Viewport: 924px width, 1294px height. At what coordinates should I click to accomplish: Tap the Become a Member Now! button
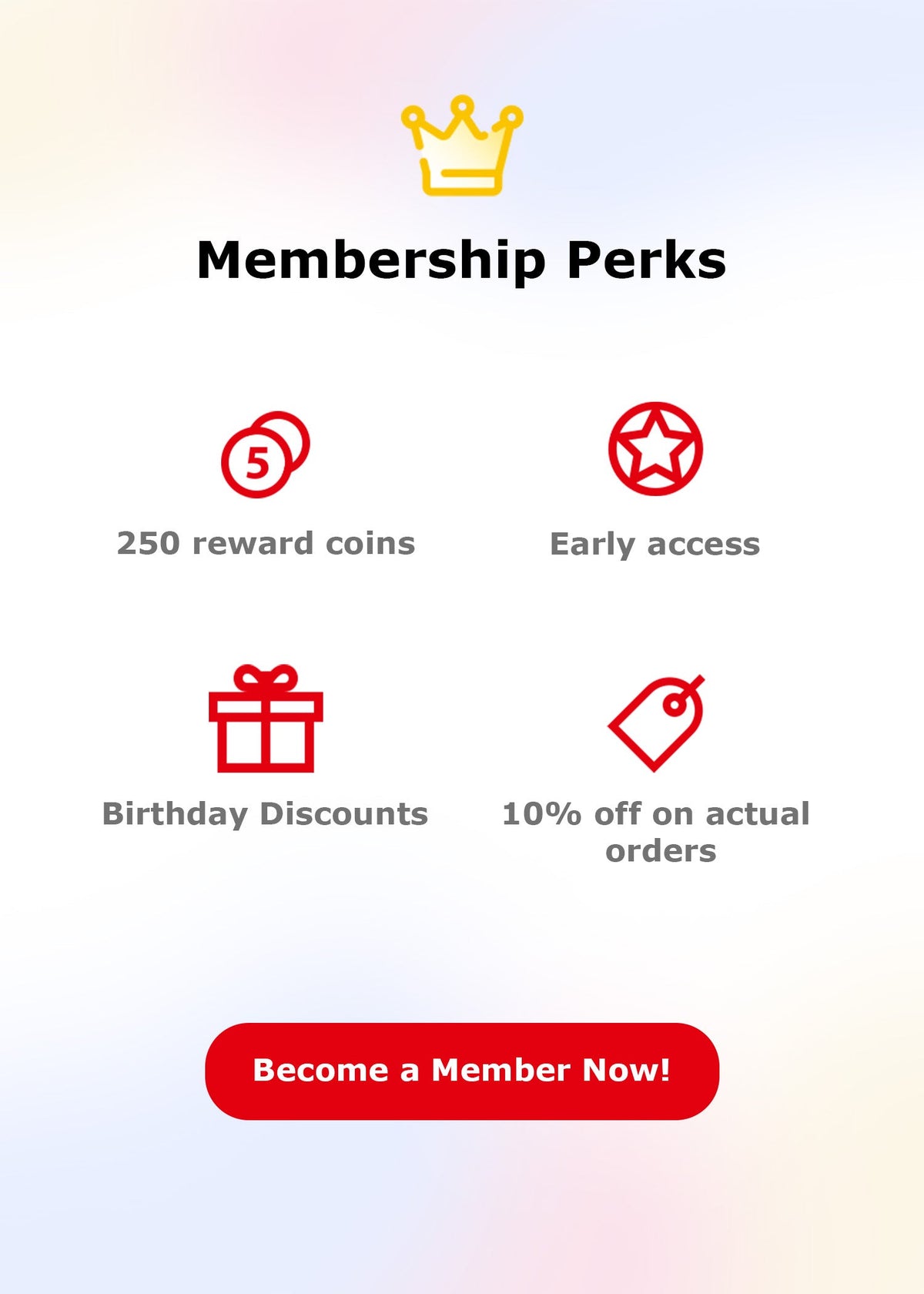(x=462, y=1071)
